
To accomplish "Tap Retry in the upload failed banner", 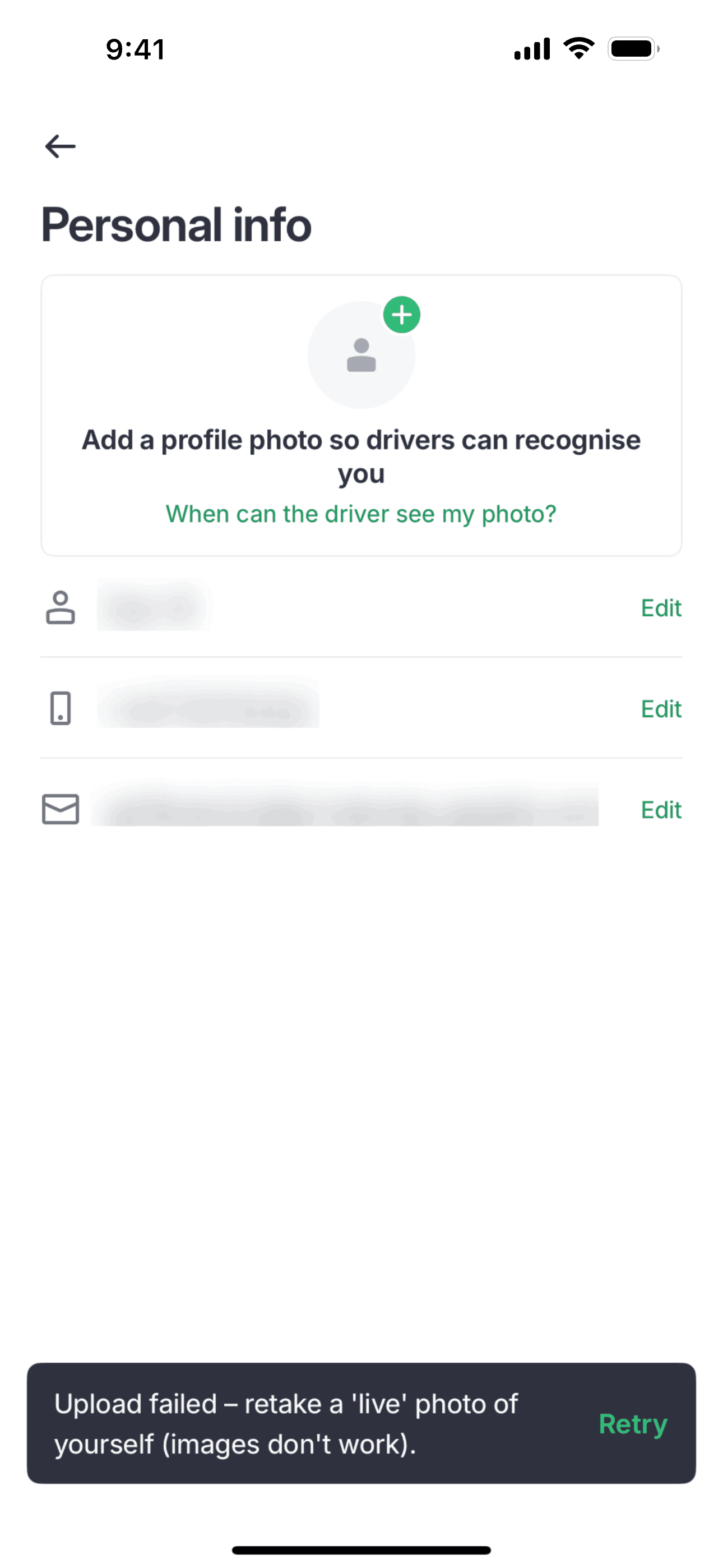I will [x=632, y=1424].
